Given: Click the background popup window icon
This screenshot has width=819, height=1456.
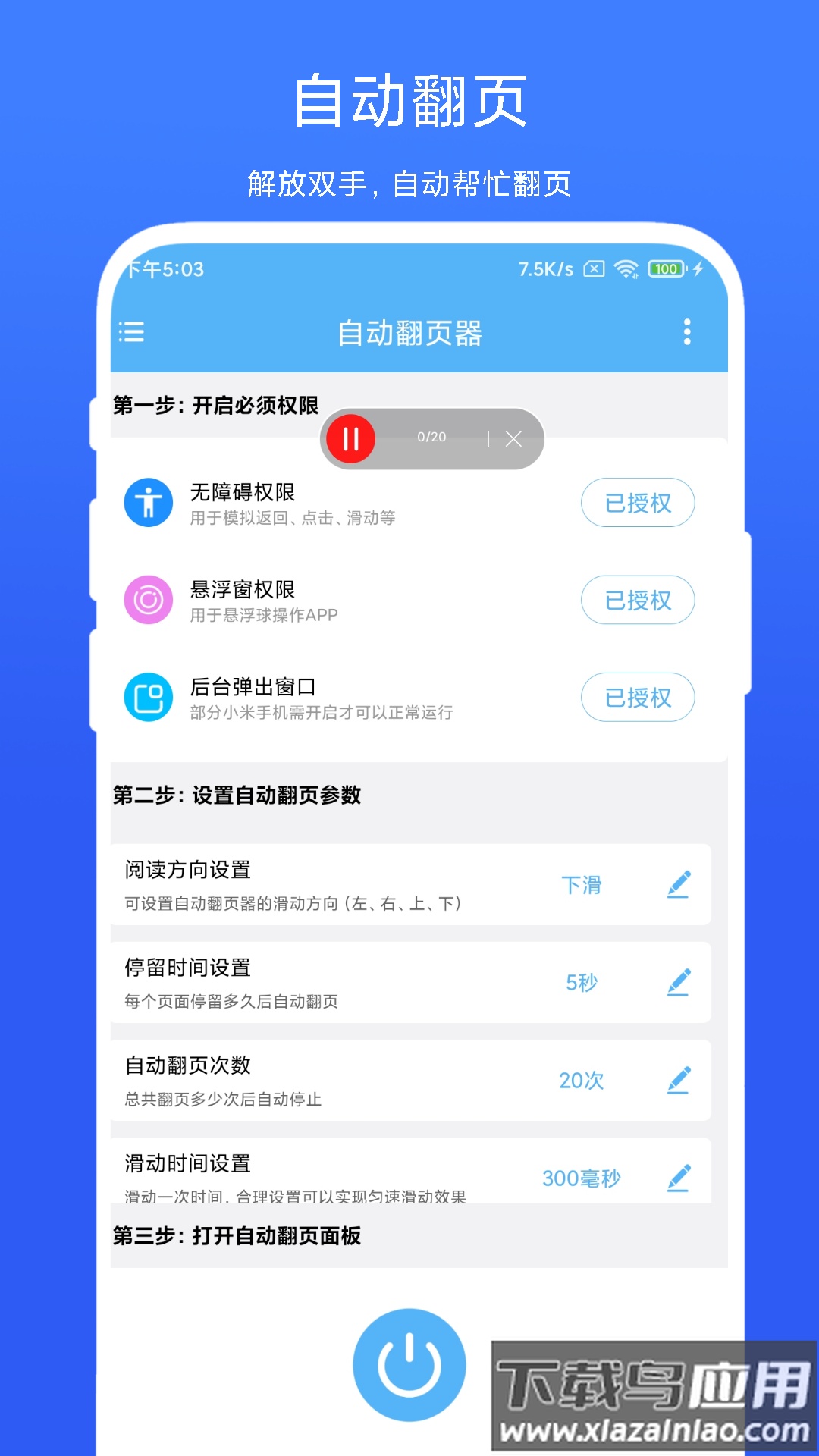Looking at the screenshot, I should coord(147,696).
